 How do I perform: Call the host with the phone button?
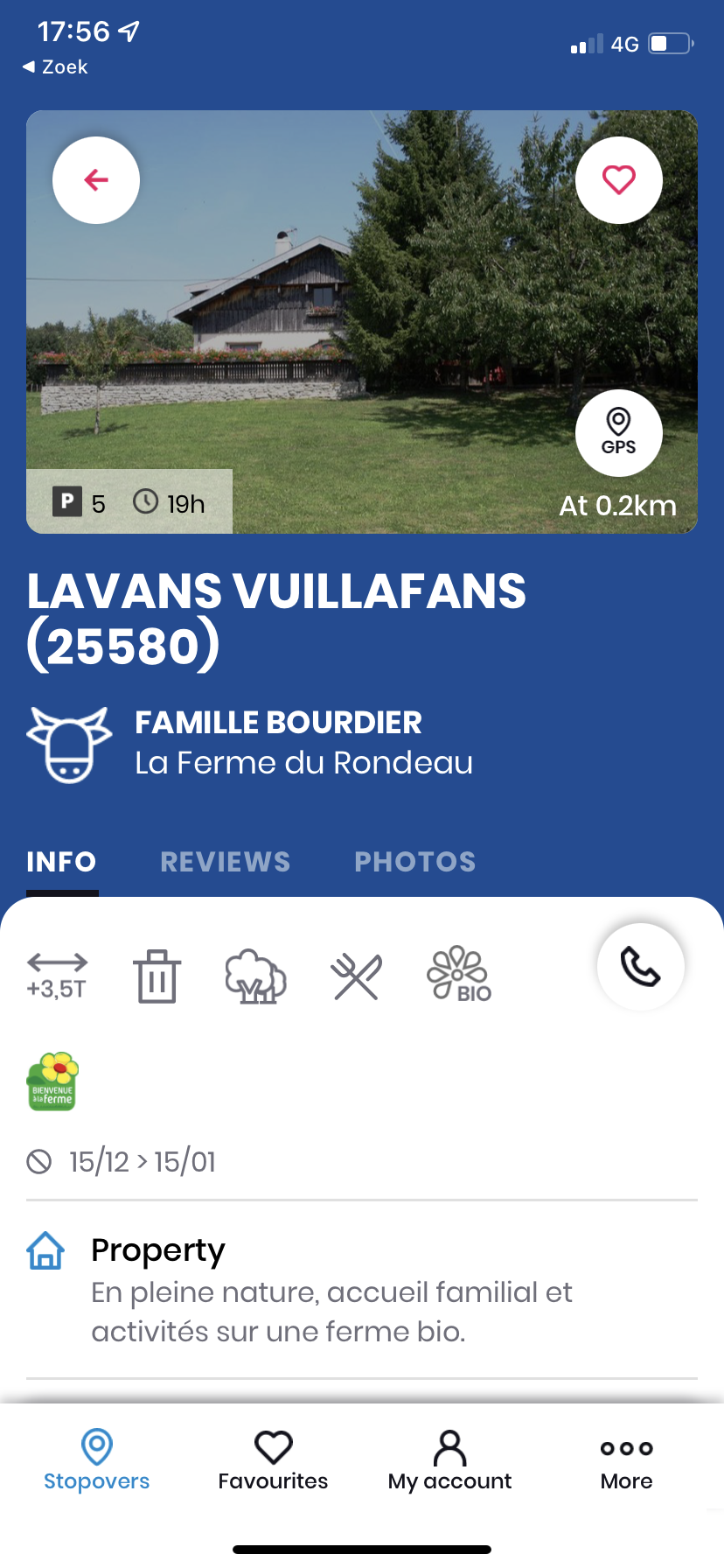click(x=640, y=967)
